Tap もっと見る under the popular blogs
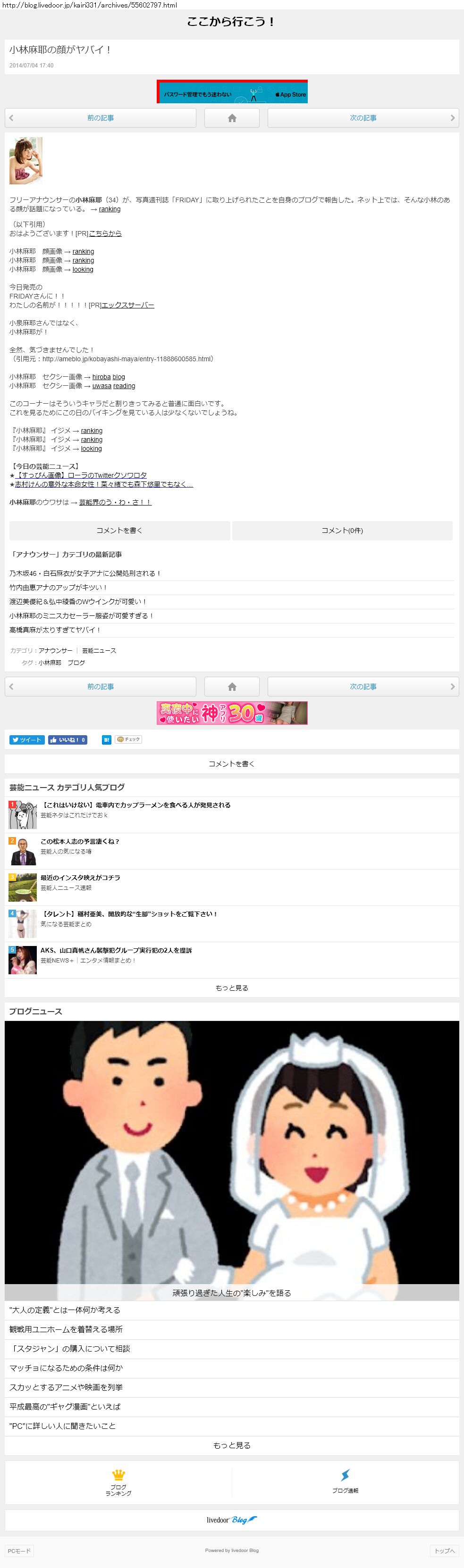 (x=232, y=988)
